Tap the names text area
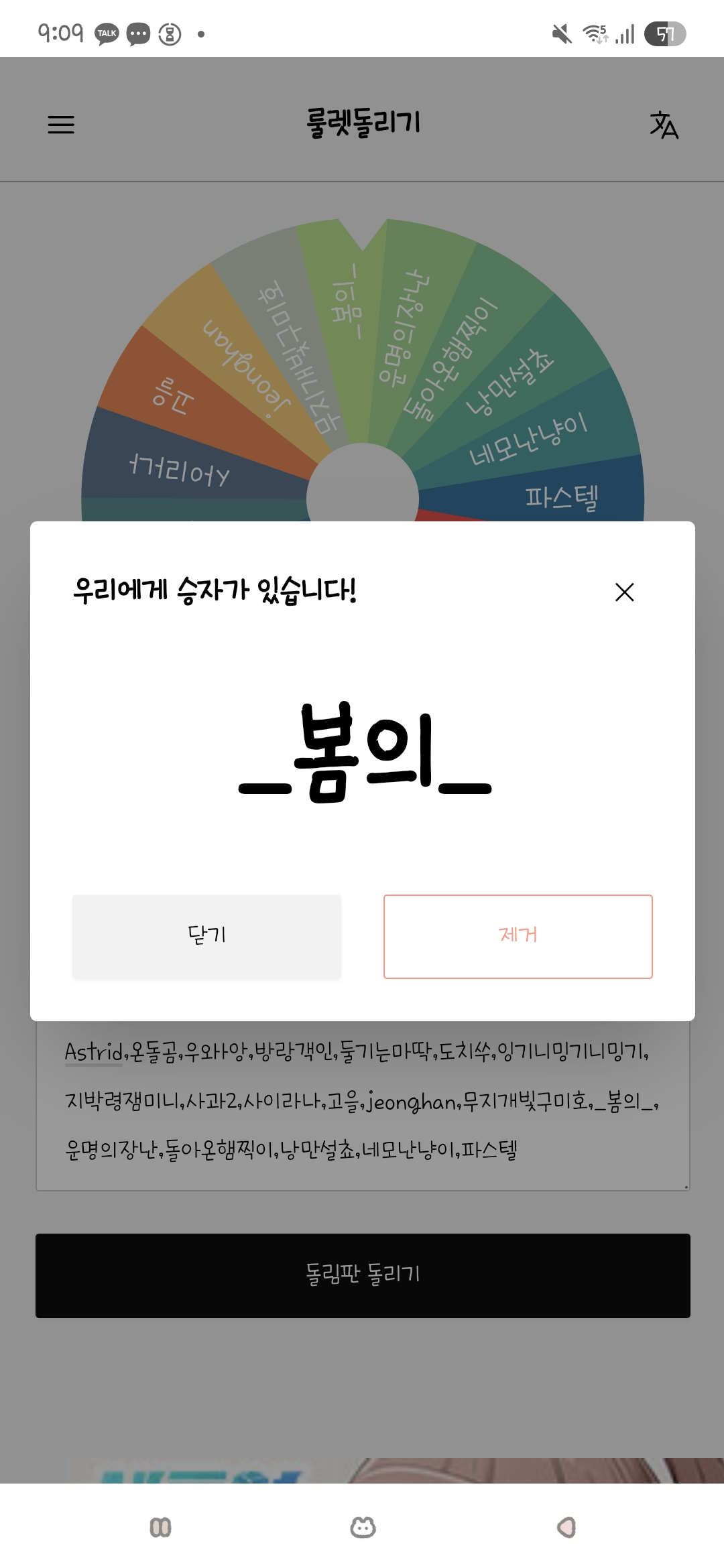This screenshot has height=1568, width=724. (x=363, y=1106)
